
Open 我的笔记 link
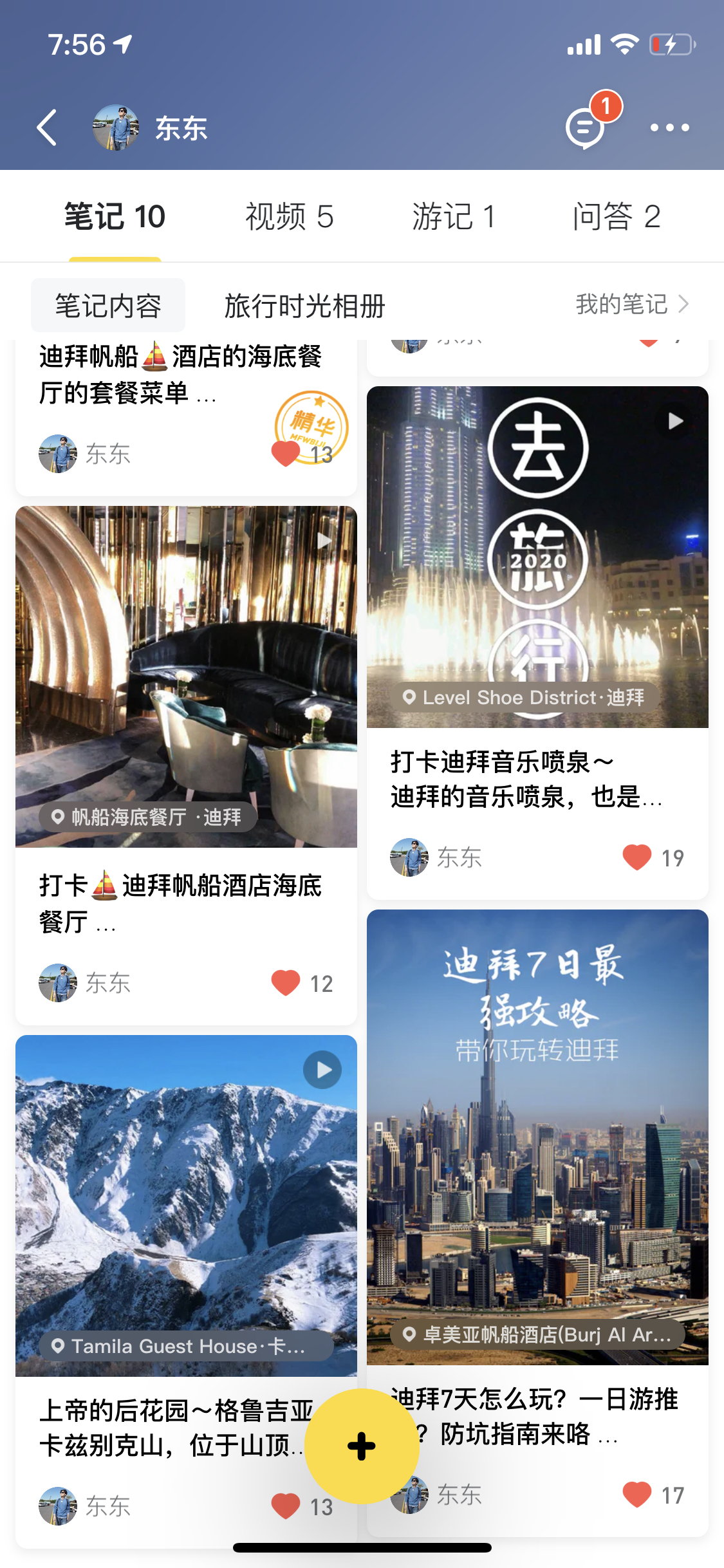pyautogui.click(x=632, y=304)
